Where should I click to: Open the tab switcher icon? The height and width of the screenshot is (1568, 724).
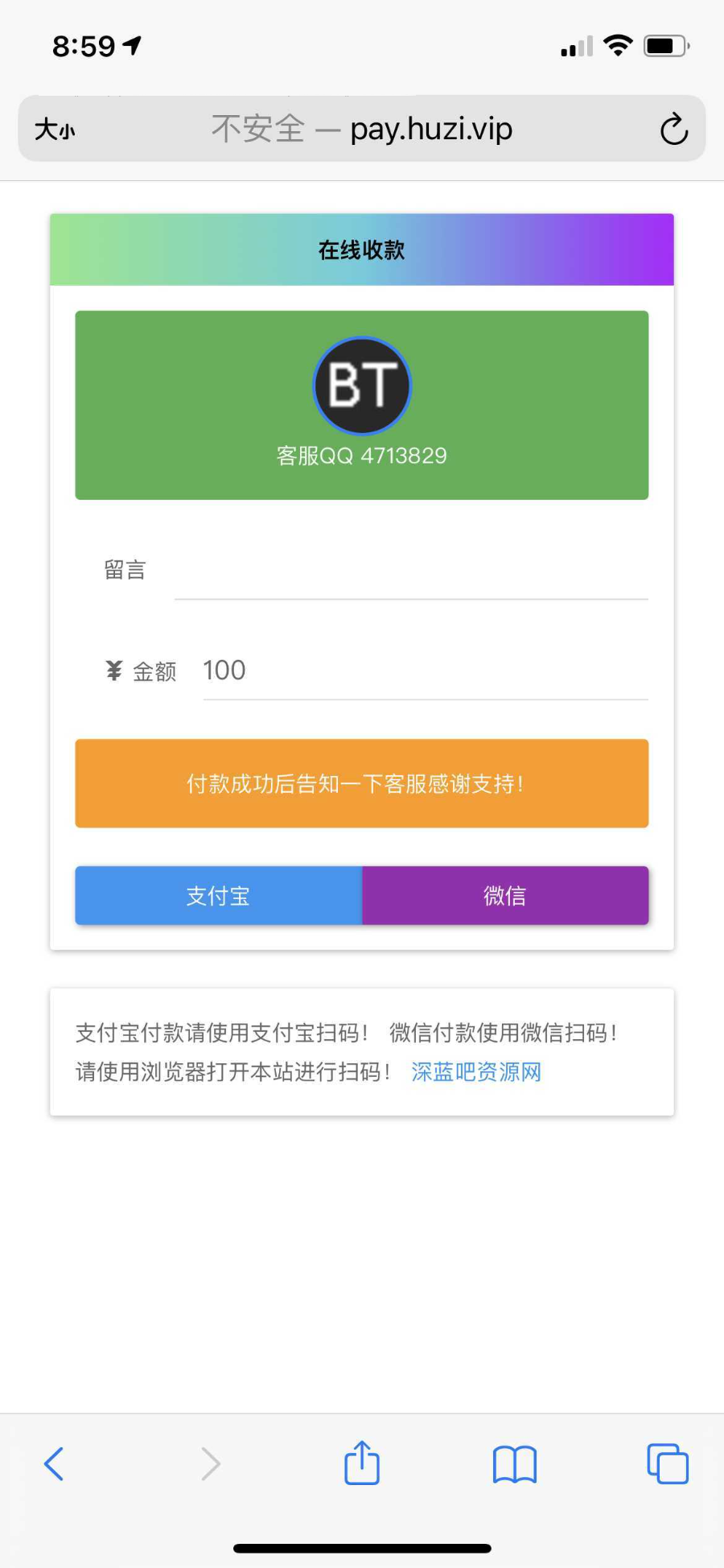pos(666,1464)
